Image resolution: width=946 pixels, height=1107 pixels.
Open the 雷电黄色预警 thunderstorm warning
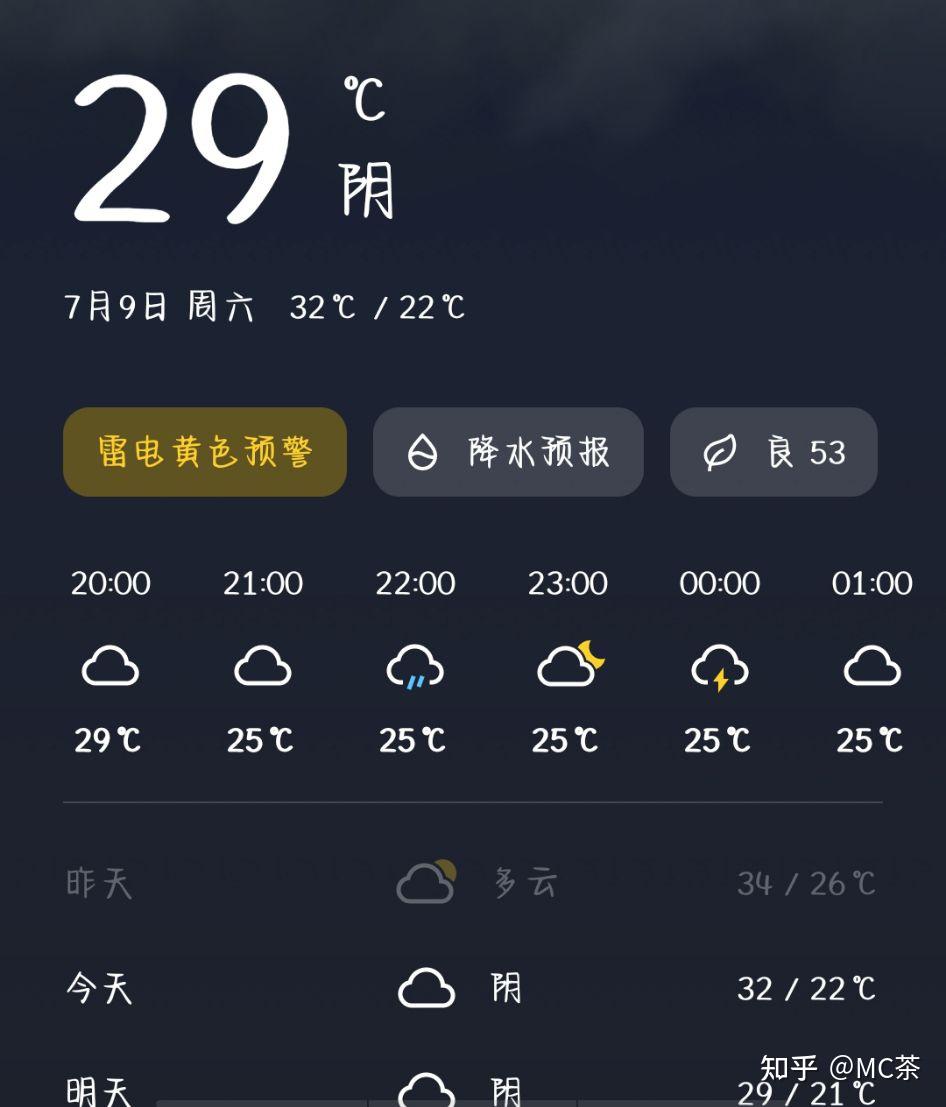click(204, 452)
